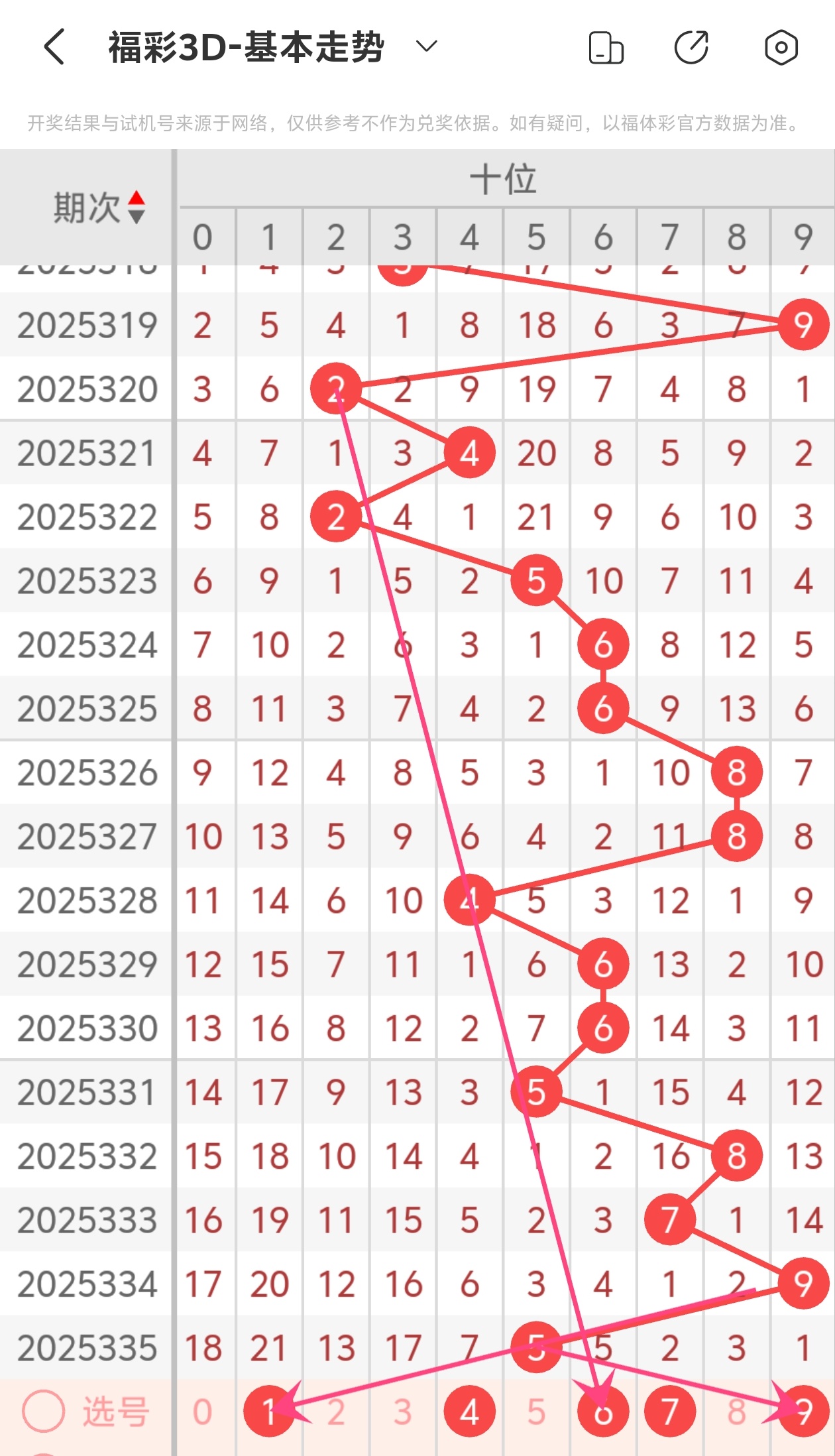
Task: Share this trend chart
Action: [x=691, y=48]
